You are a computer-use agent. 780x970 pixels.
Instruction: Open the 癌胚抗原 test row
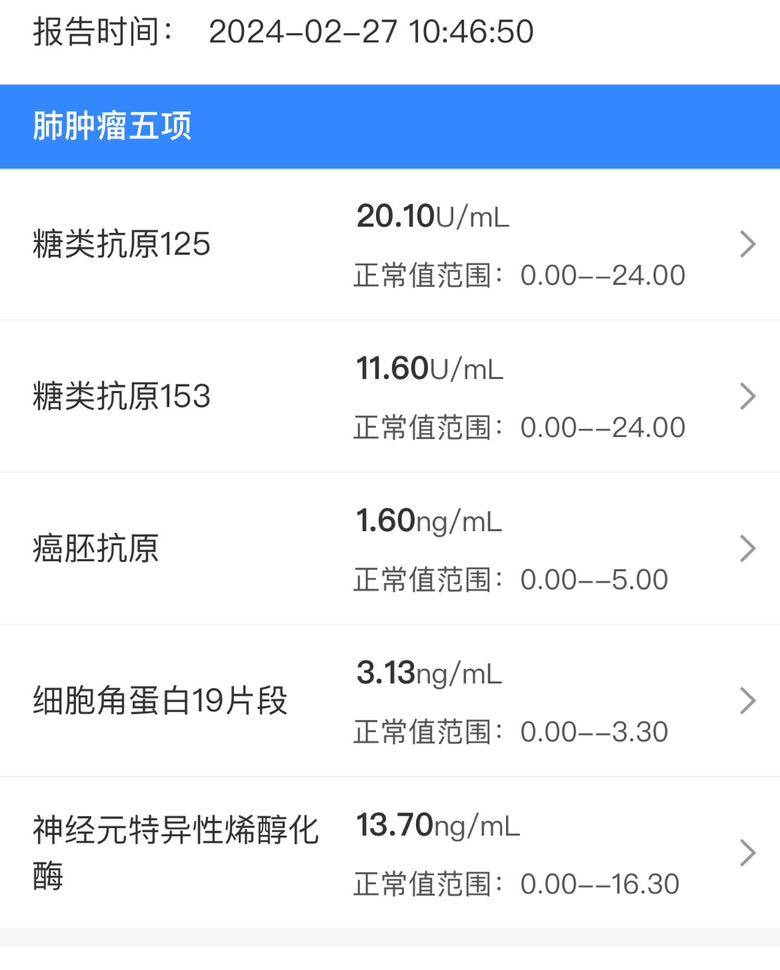tap(390, 548)
